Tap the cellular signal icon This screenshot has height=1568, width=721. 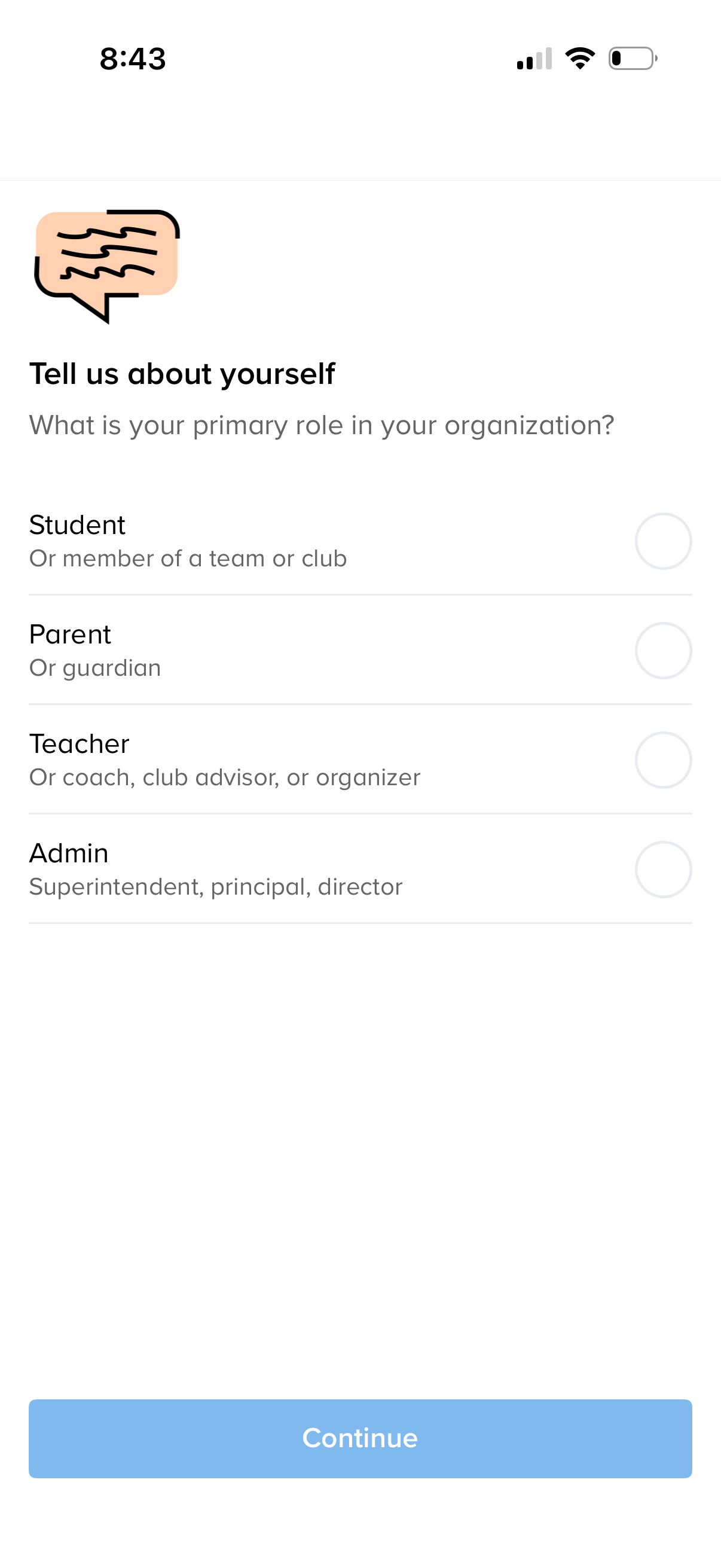[533, 58]
